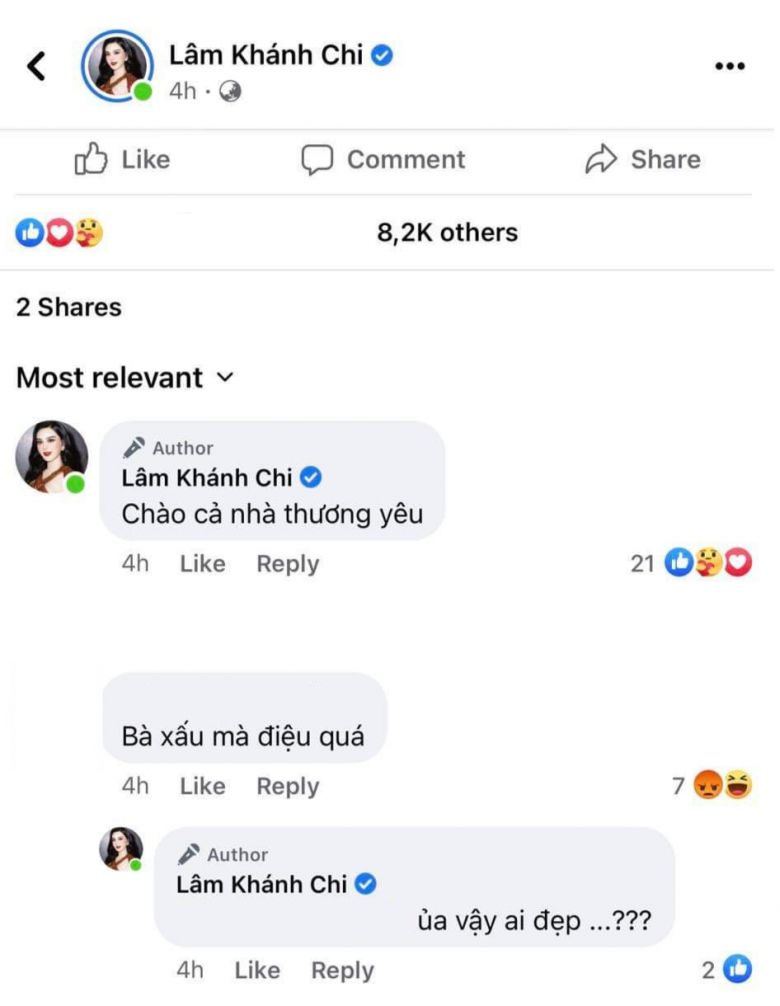The image size is (780, 1006).
Task: Go back using the header arrow
Action: tap(37, 66)
